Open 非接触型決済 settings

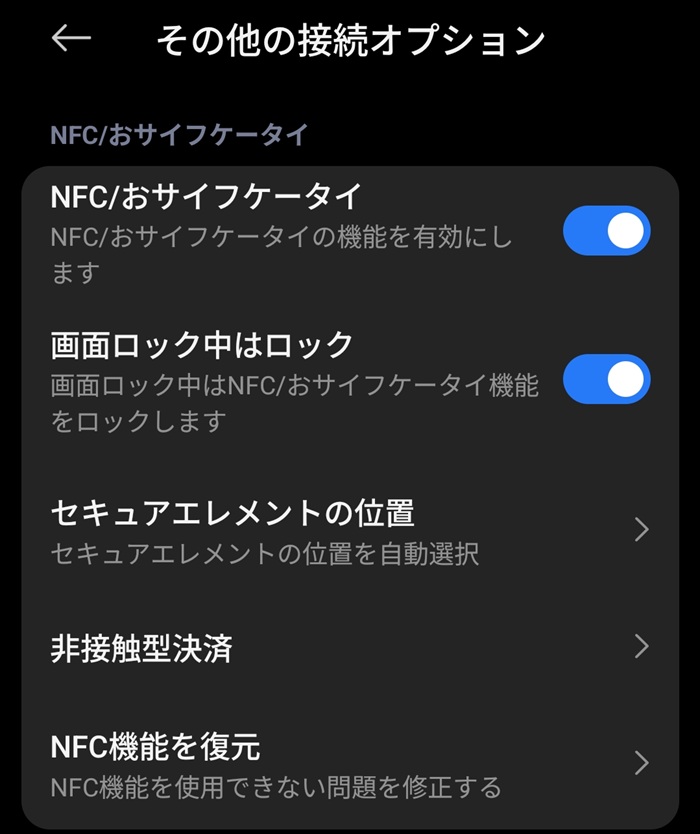[x=350, y=648]
